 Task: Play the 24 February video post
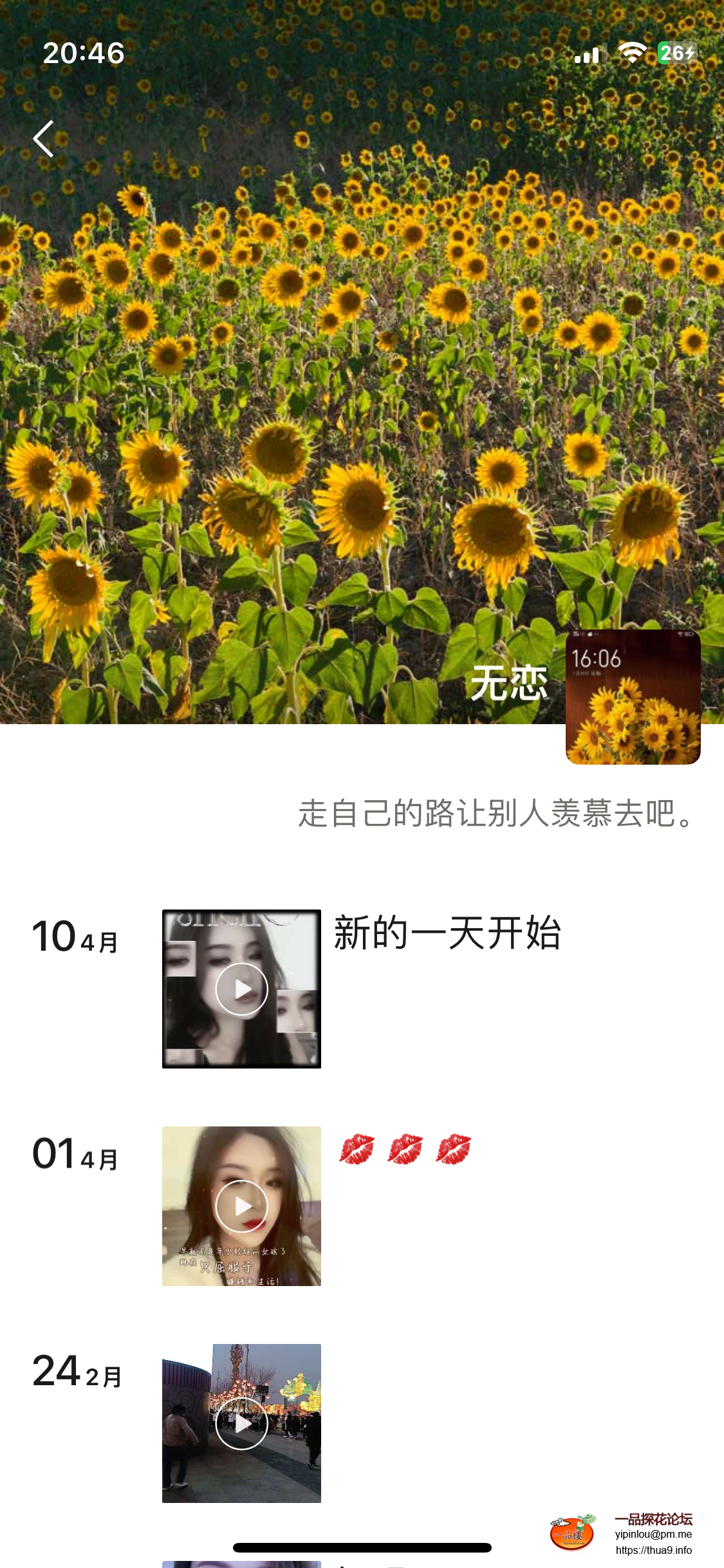241,1423
